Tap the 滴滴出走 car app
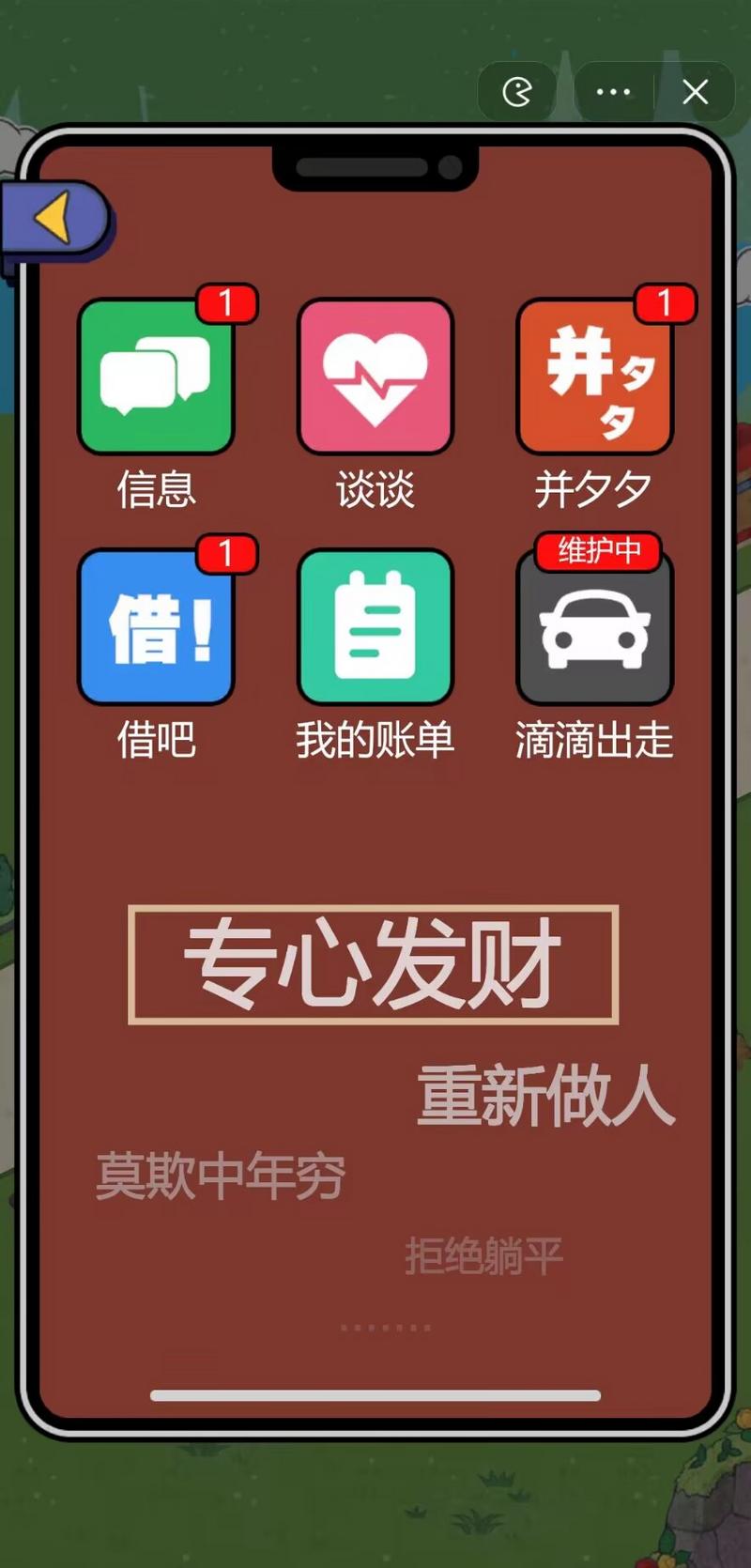The height and width of the screenshot is (1568, 751). click(594, 627)
